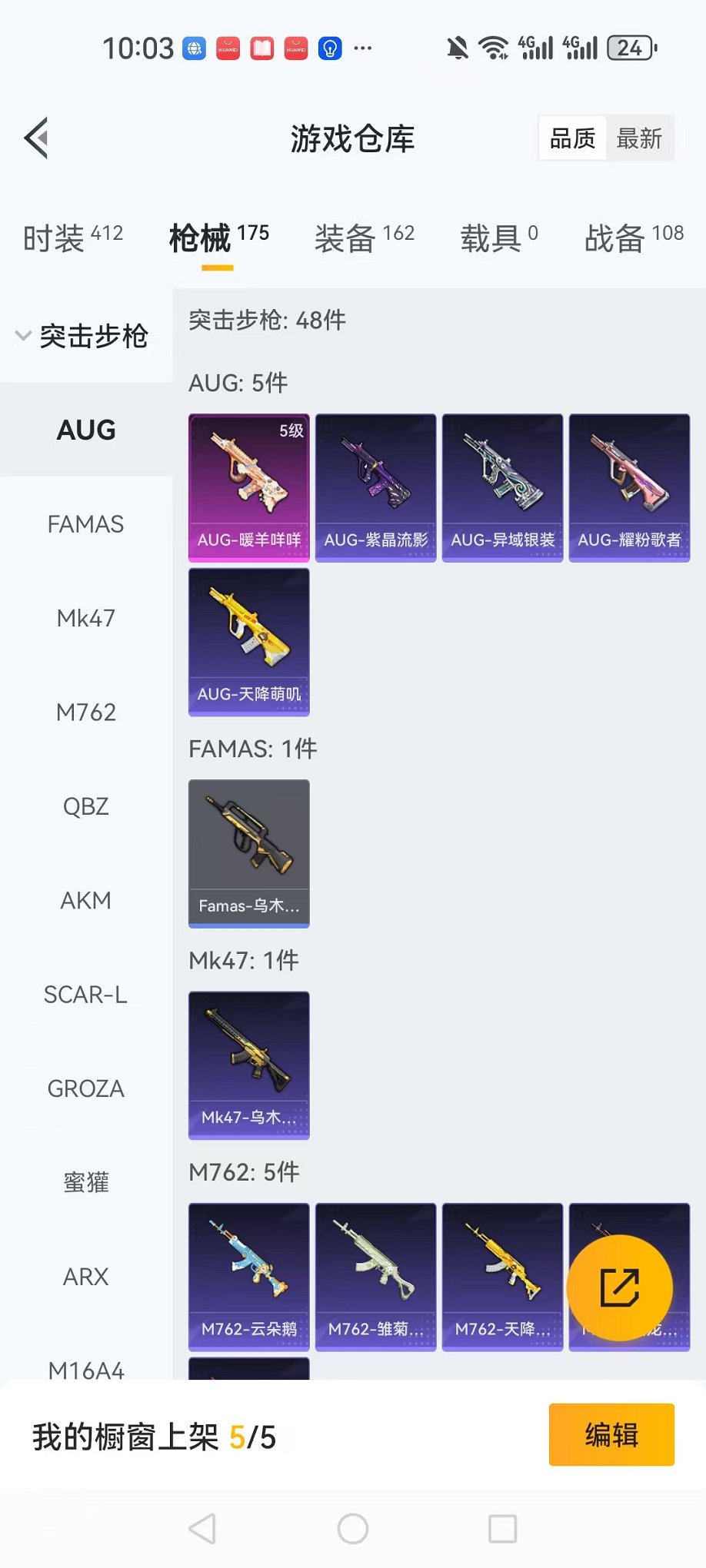Select SCAR-L in the side list
706x1568 pixels.
pos(85,995)
